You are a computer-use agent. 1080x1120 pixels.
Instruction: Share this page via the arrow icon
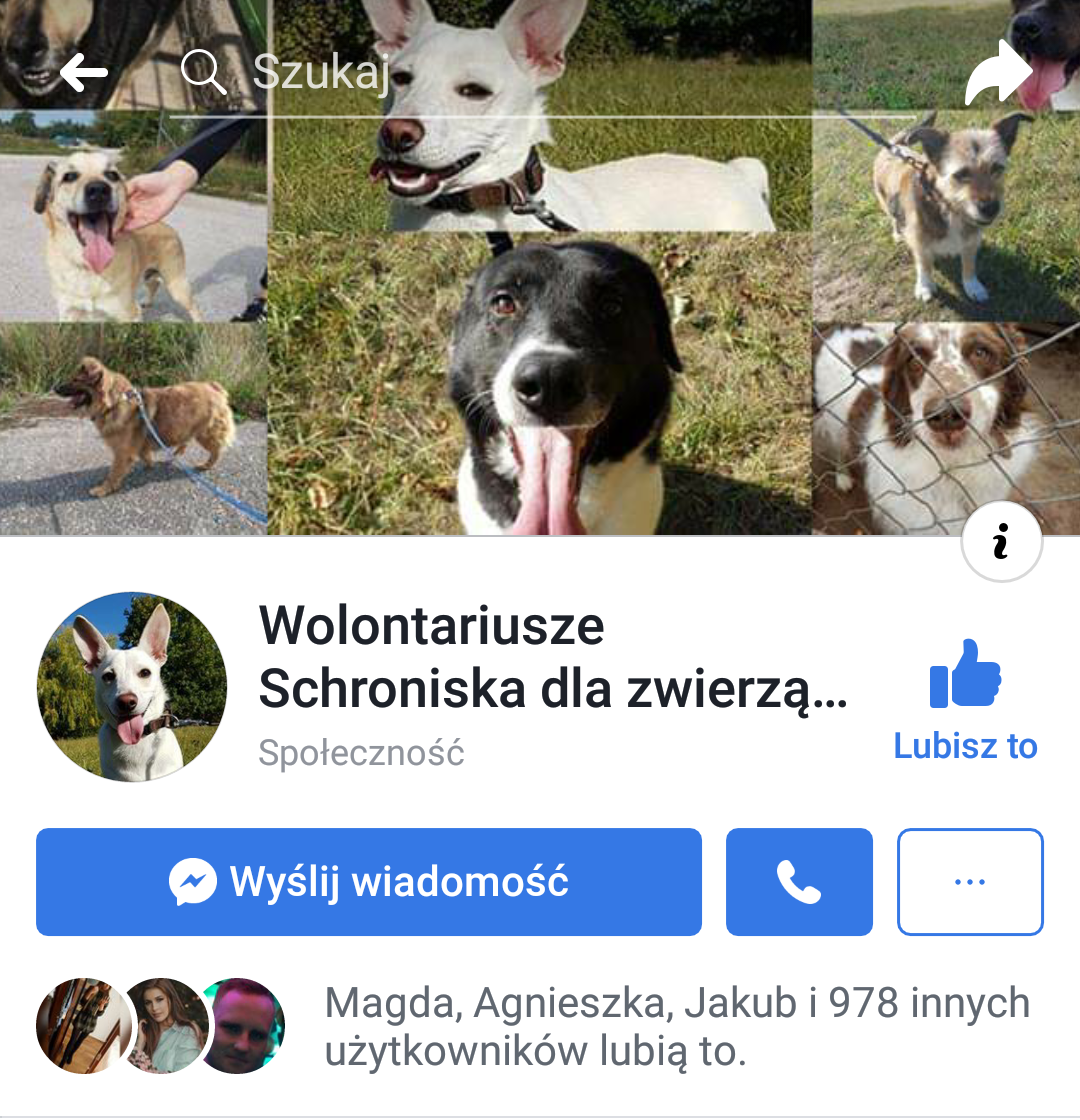coord(997,75)
